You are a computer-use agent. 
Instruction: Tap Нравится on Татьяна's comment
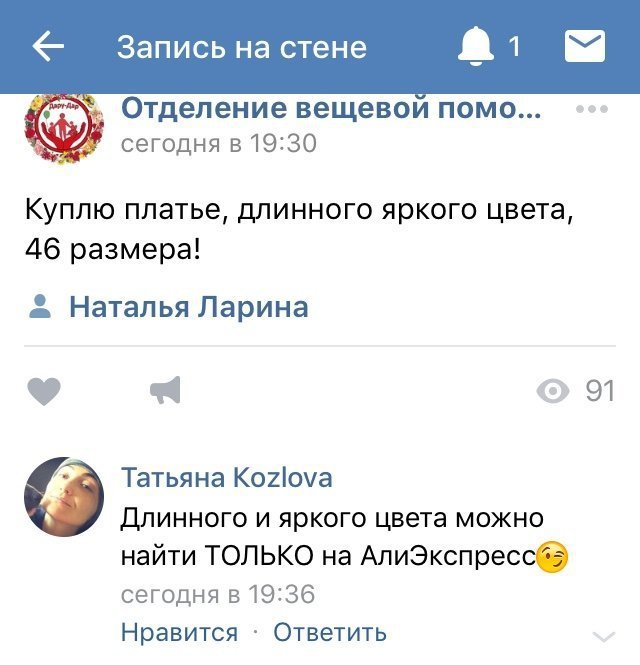click(x=179, y=632)
